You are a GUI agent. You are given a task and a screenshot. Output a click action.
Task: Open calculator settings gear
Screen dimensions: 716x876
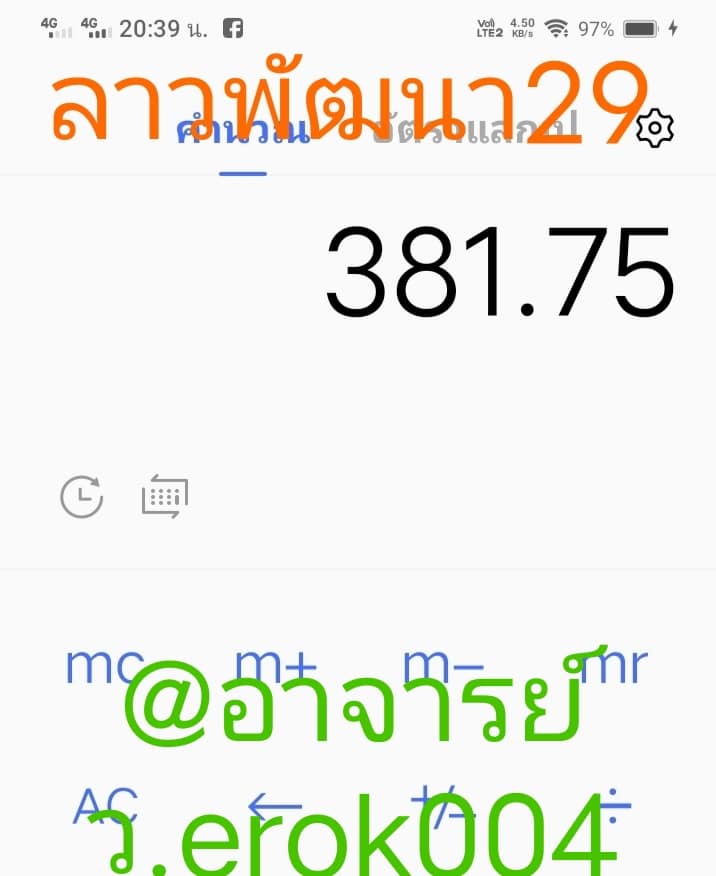(655, 129)
